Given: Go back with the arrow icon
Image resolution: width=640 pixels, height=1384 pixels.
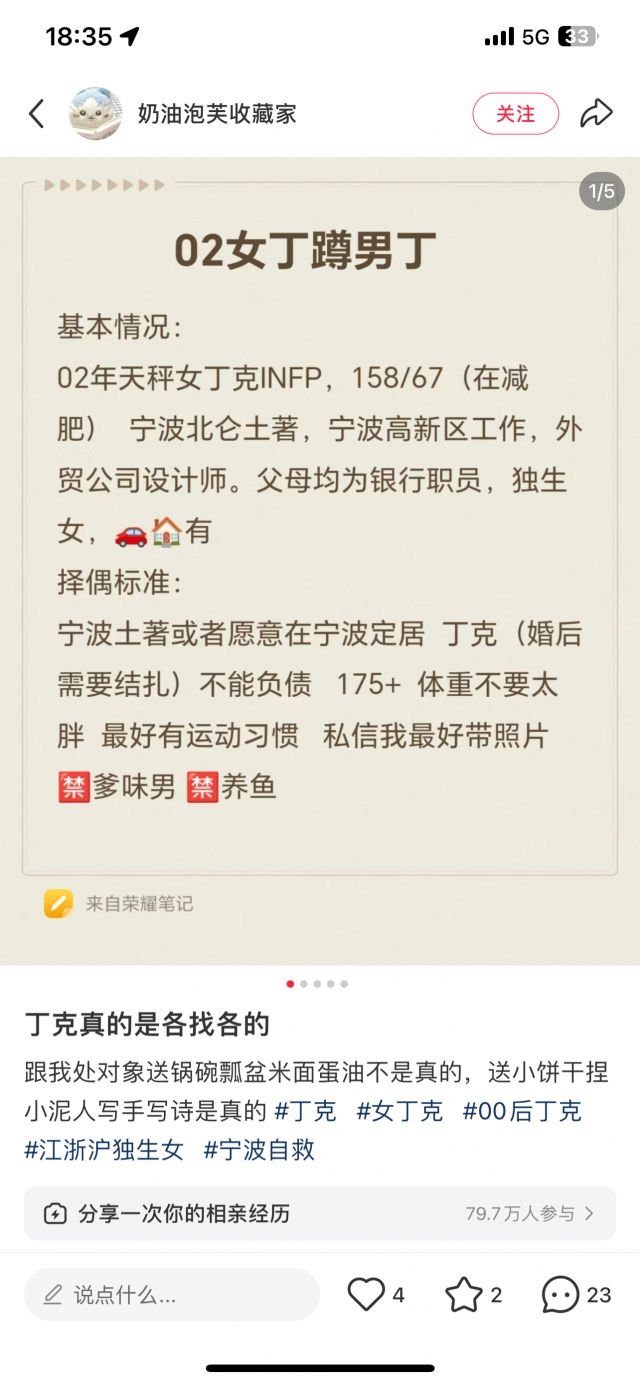Looking at the screenshot, I should [x=37, y=114].
